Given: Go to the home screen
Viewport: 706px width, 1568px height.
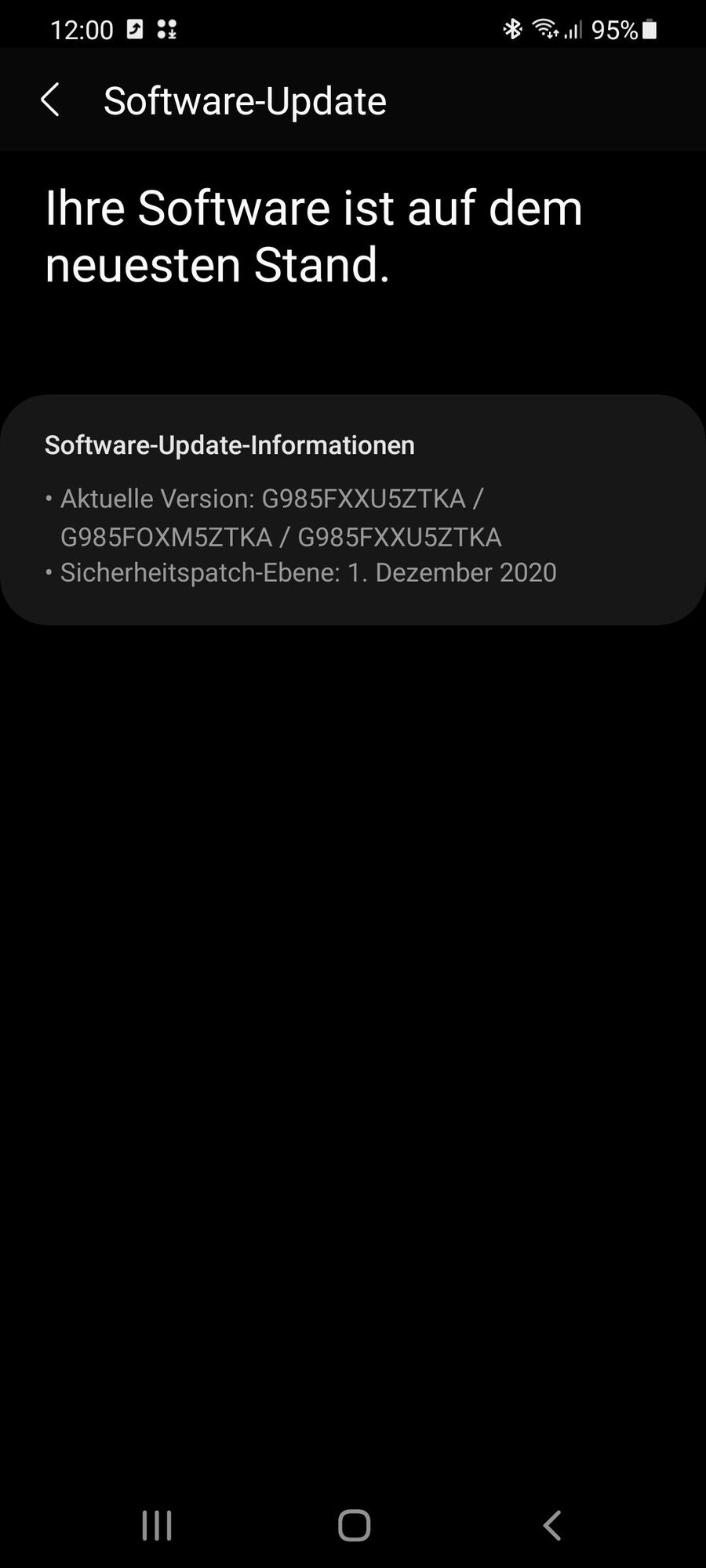Looking at the screenshot, I should [354, 1526].
